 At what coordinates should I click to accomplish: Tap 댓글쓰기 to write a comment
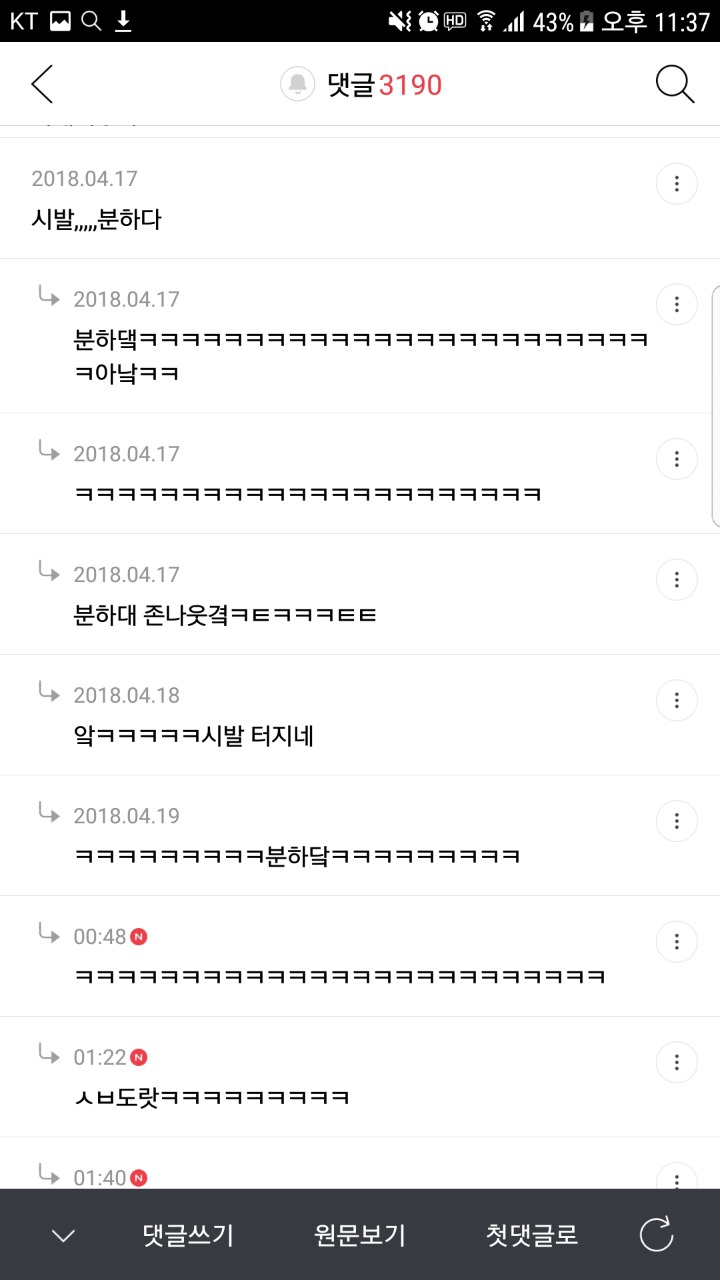click(x=188, y=1236)
